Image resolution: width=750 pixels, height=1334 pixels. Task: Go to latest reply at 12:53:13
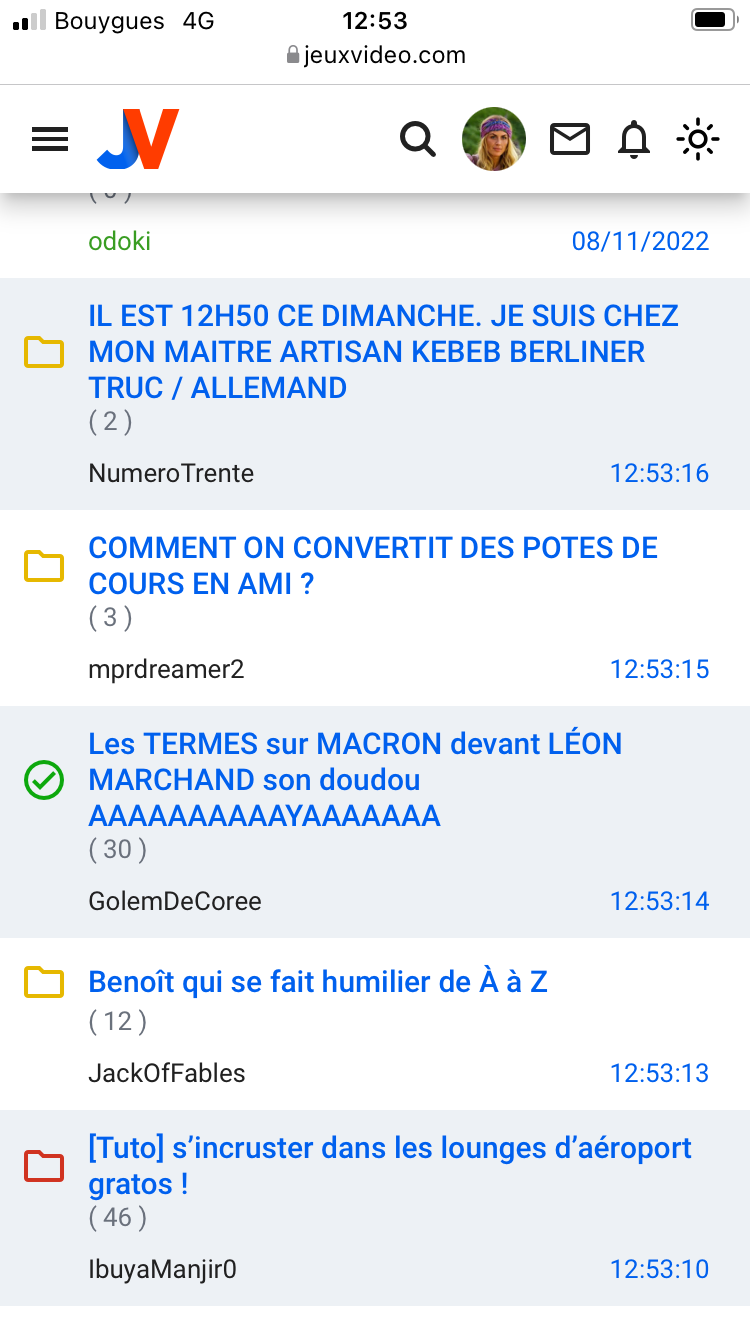point(660,1073)
